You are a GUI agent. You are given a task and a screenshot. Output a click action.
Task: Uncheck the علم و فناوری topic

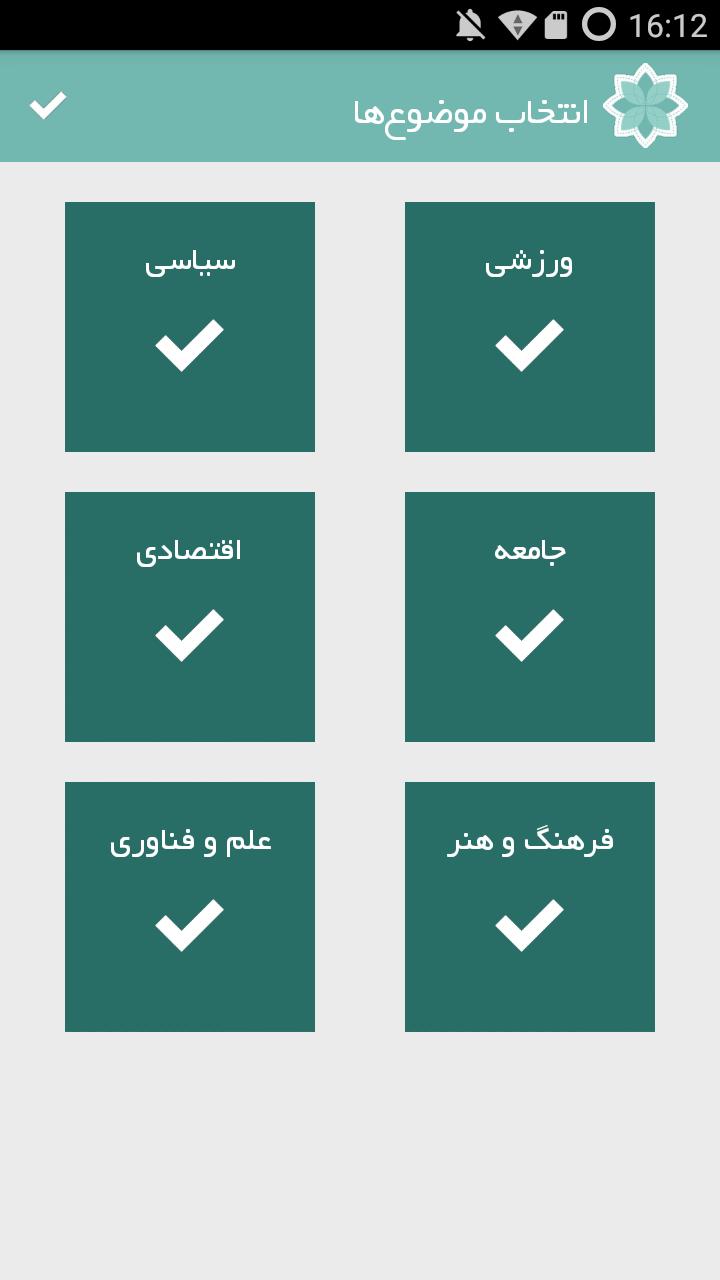[190, 907]
